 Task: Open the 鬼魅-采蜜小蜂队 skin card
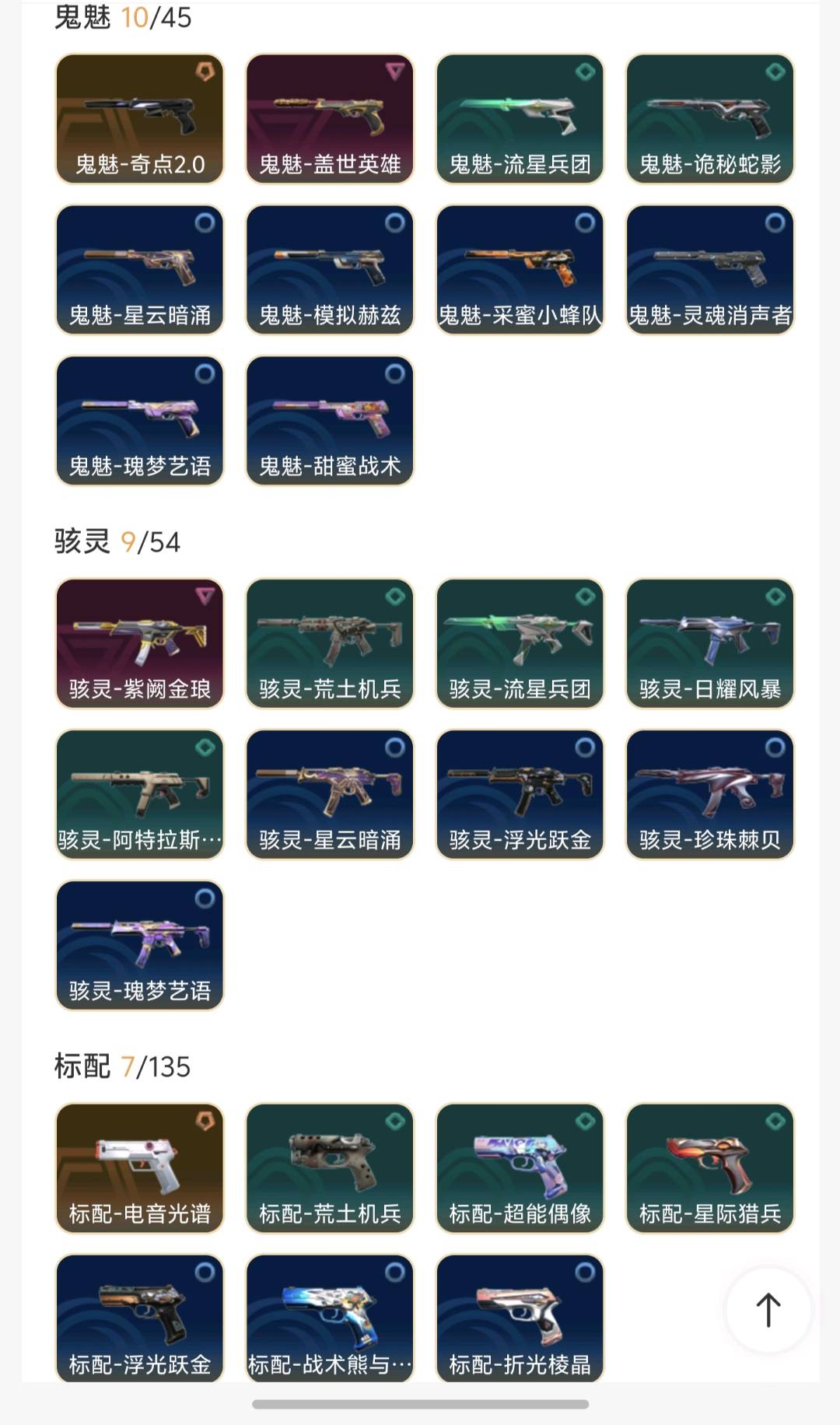click(x=520, y=270)
